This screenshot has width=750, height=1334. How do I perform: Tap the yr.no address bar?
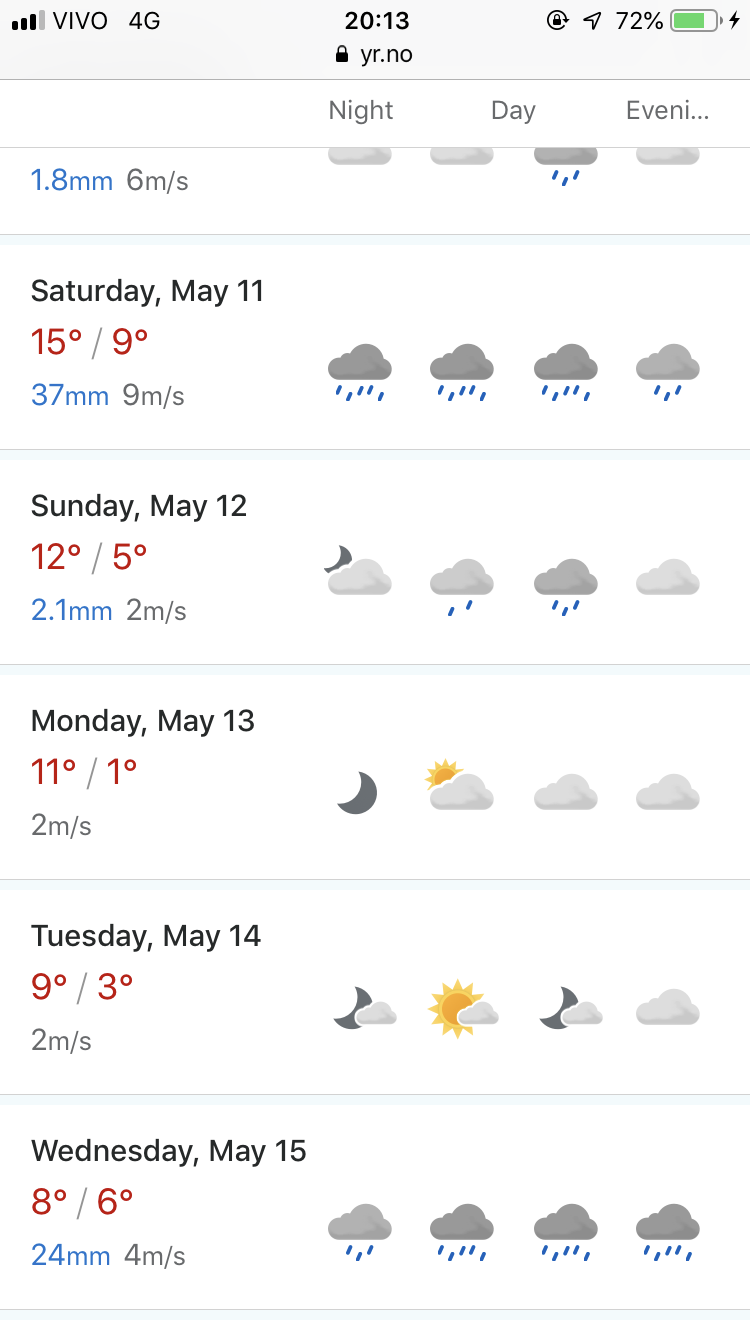(375, 54)
